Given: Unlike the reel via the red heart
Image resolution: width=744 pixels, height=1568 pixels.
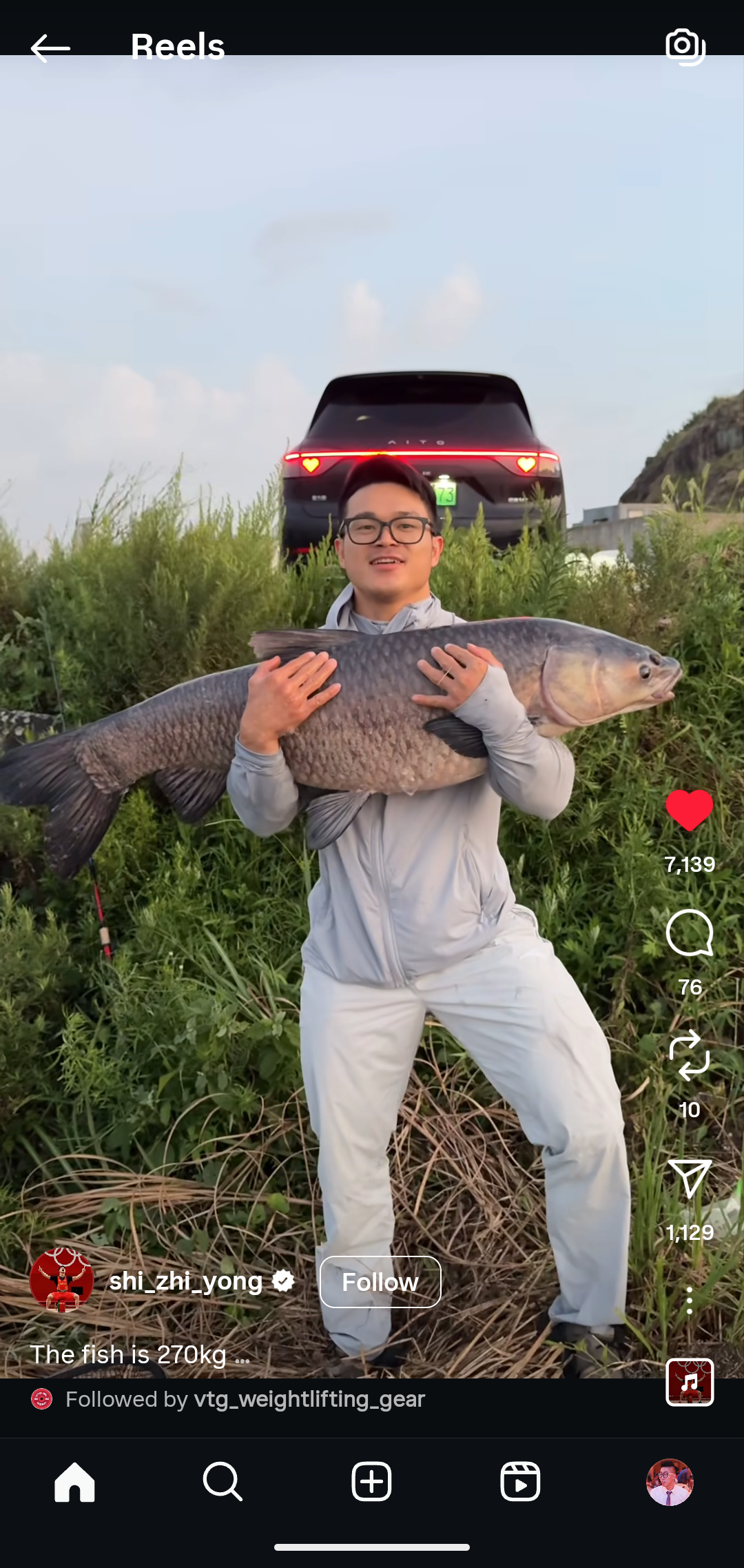Looking at the screenshot, I should [x=690, y=810].
